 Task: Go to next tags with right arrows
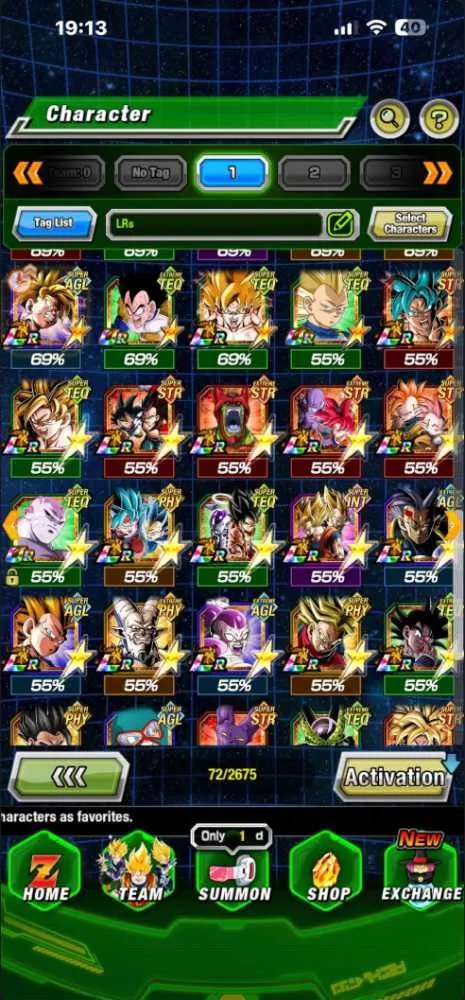coord(438,172)
